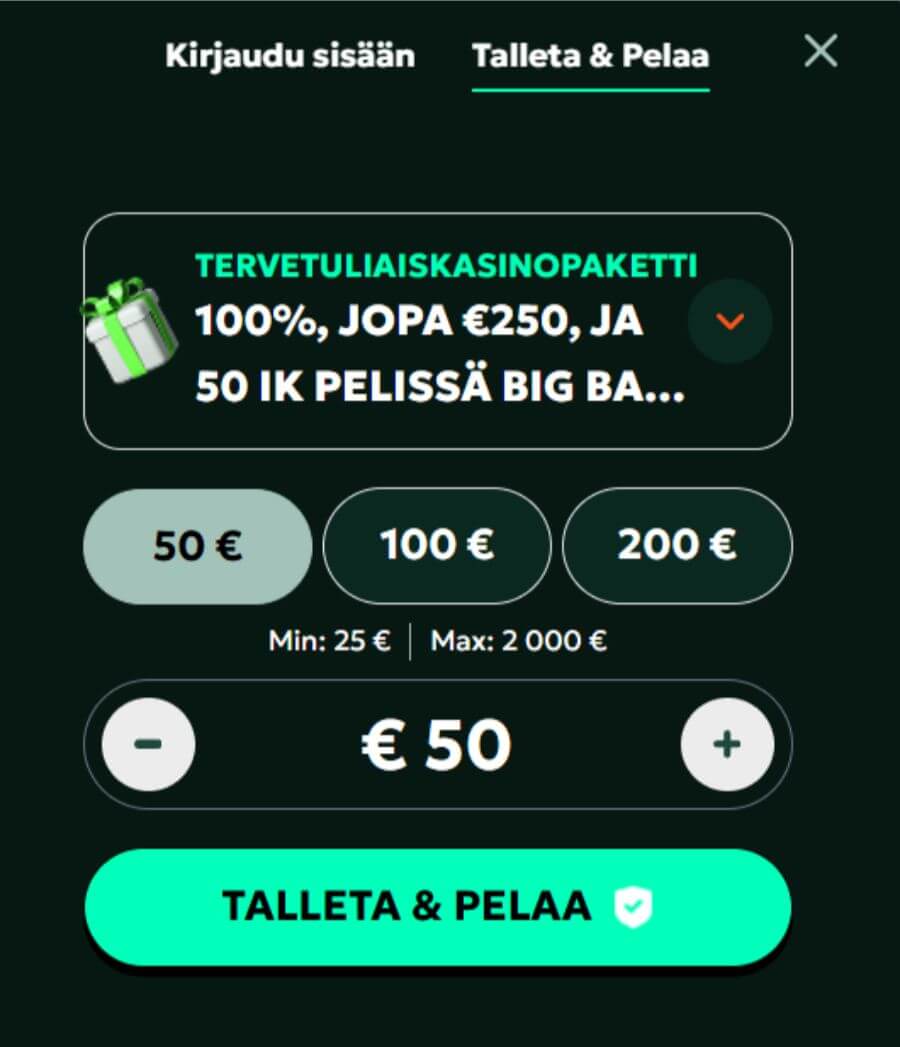Screen dimensions: 900x1047
Task: Click the Min: 25 € limit text
Action: tap(330, 641)
